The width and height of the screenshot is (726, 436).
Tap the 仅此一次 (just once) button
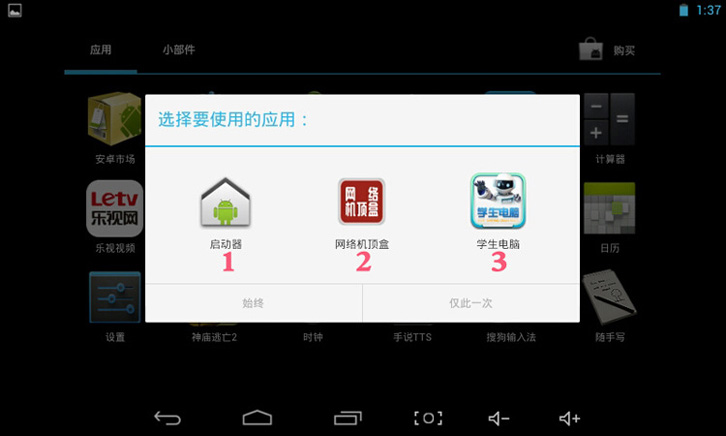471,303
